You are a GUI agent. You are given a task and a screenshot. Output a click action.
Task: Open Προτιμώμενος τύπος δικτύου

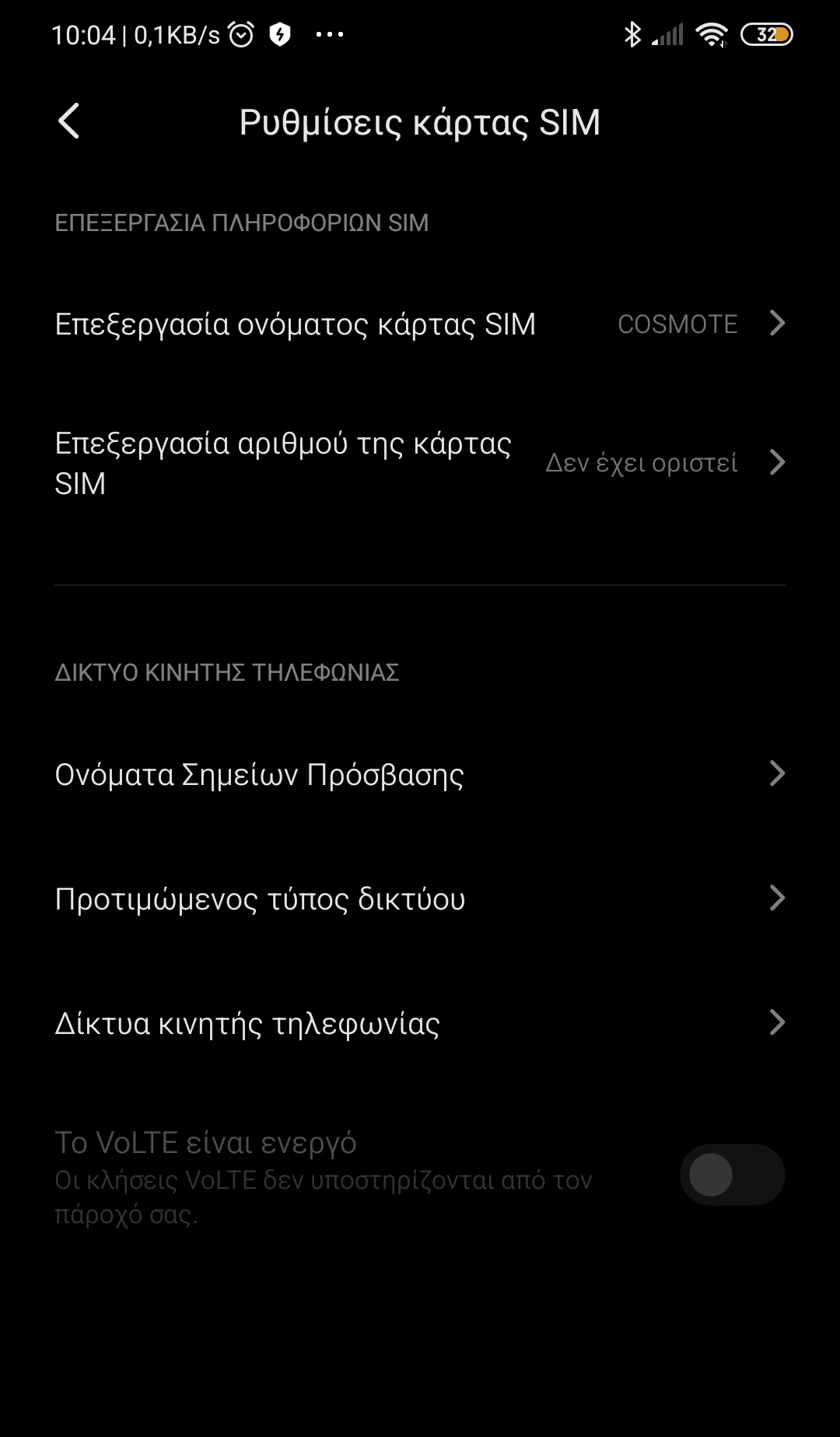click(x=420, y=899)
